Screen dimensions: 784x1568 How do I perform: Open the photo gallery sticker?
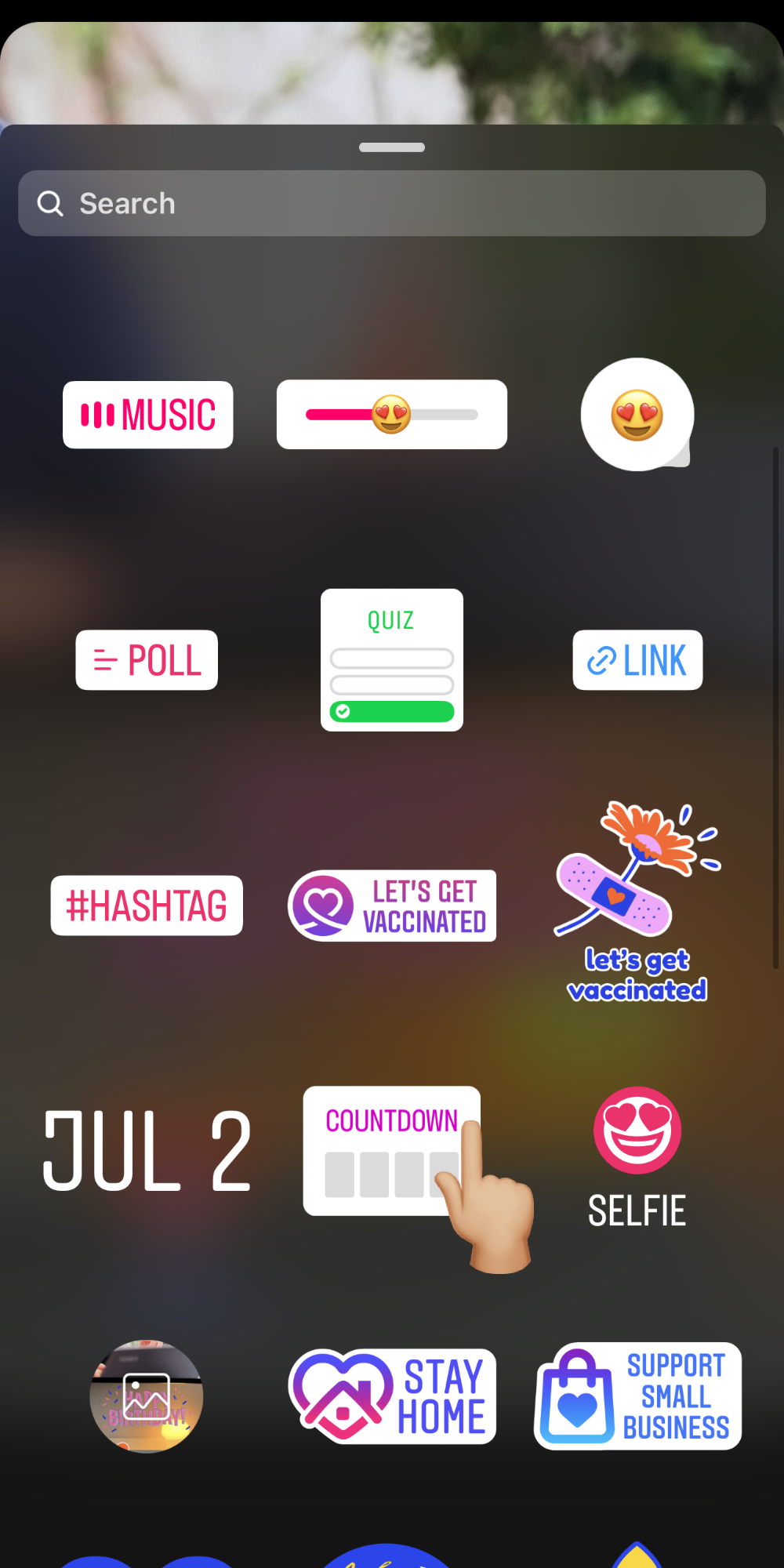point(147,1396)
